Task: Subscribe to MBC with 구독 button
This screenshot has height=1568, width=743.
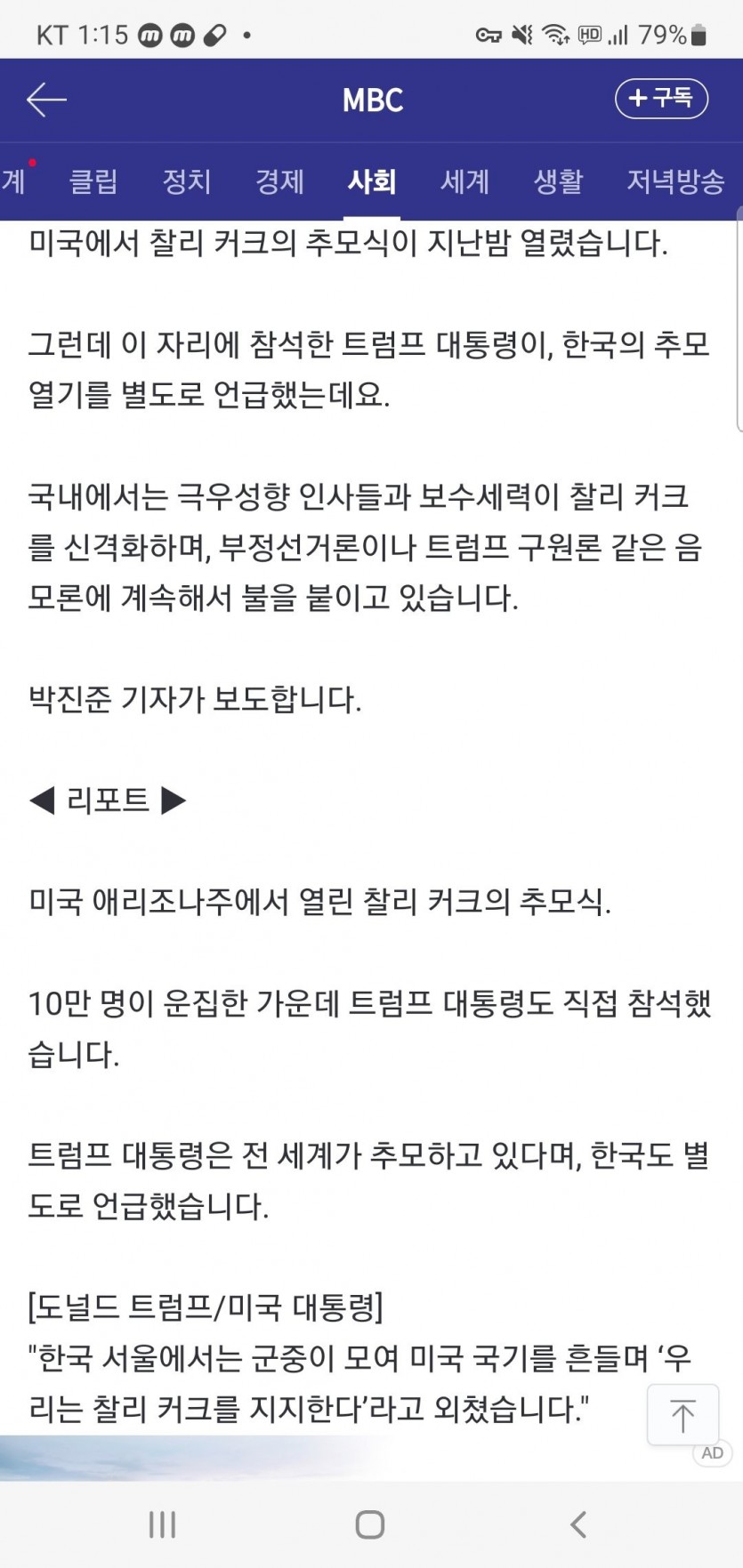Action: pos(661,99)
